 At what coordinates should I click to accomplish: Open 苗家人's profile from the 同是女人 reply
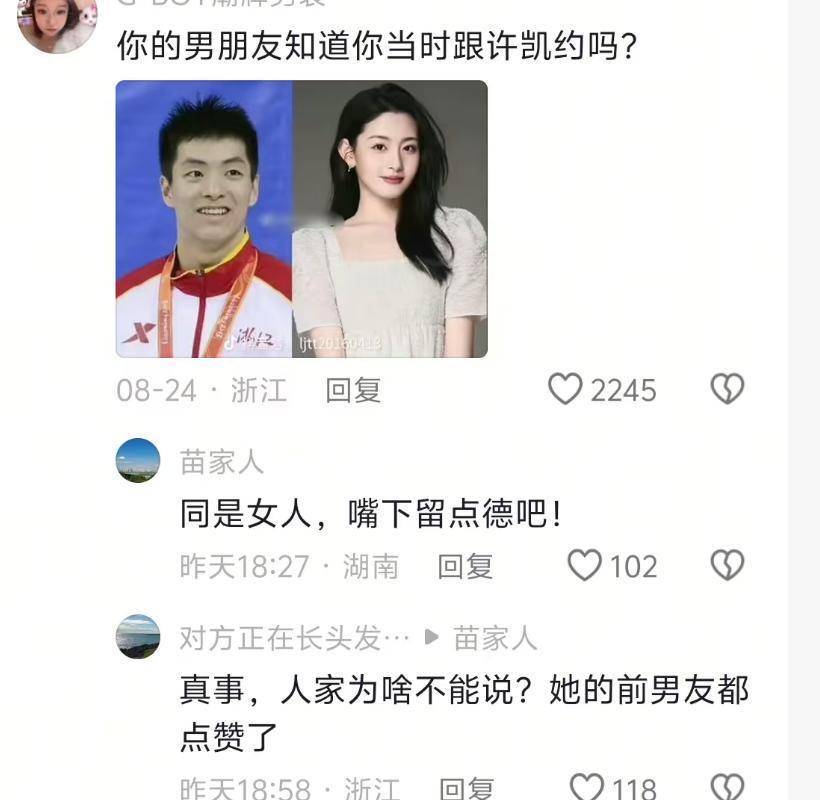[138, 460]
